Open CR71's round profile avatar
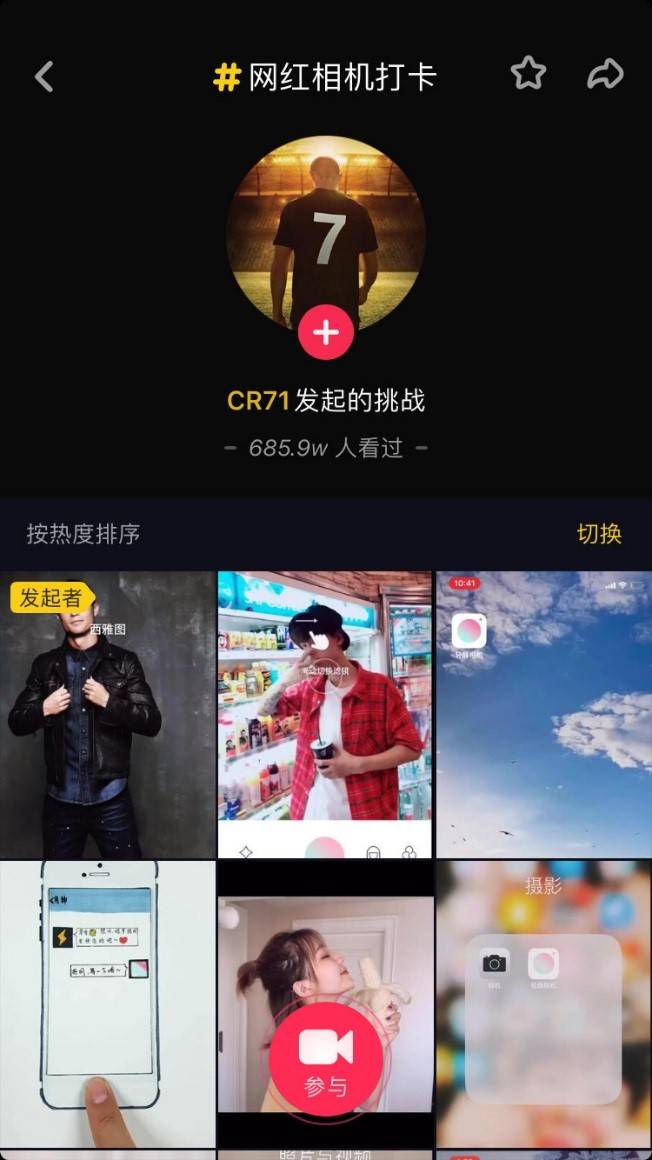The image size is (652, 1160). [326, 235]
